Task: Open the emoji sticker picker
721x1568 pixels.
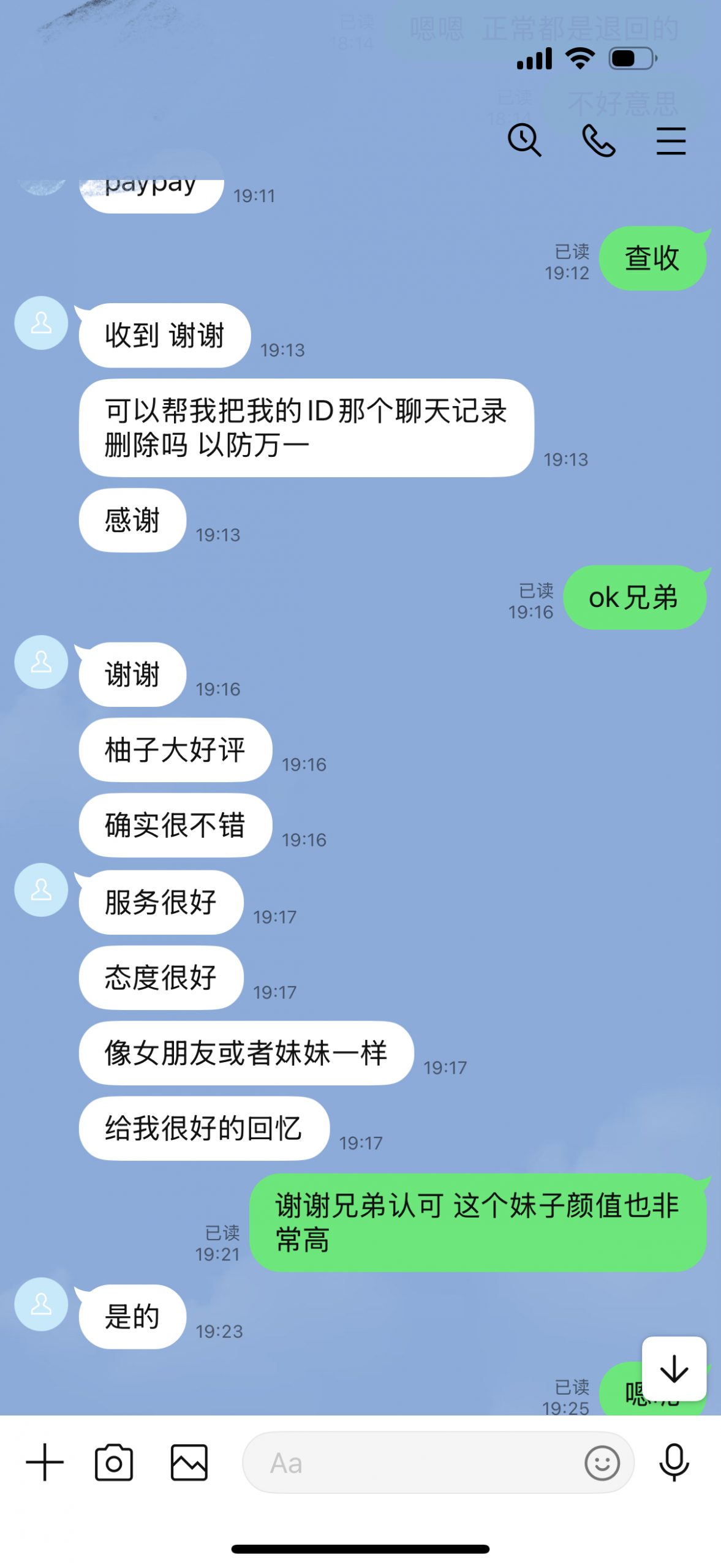Action: (602, 1463)
